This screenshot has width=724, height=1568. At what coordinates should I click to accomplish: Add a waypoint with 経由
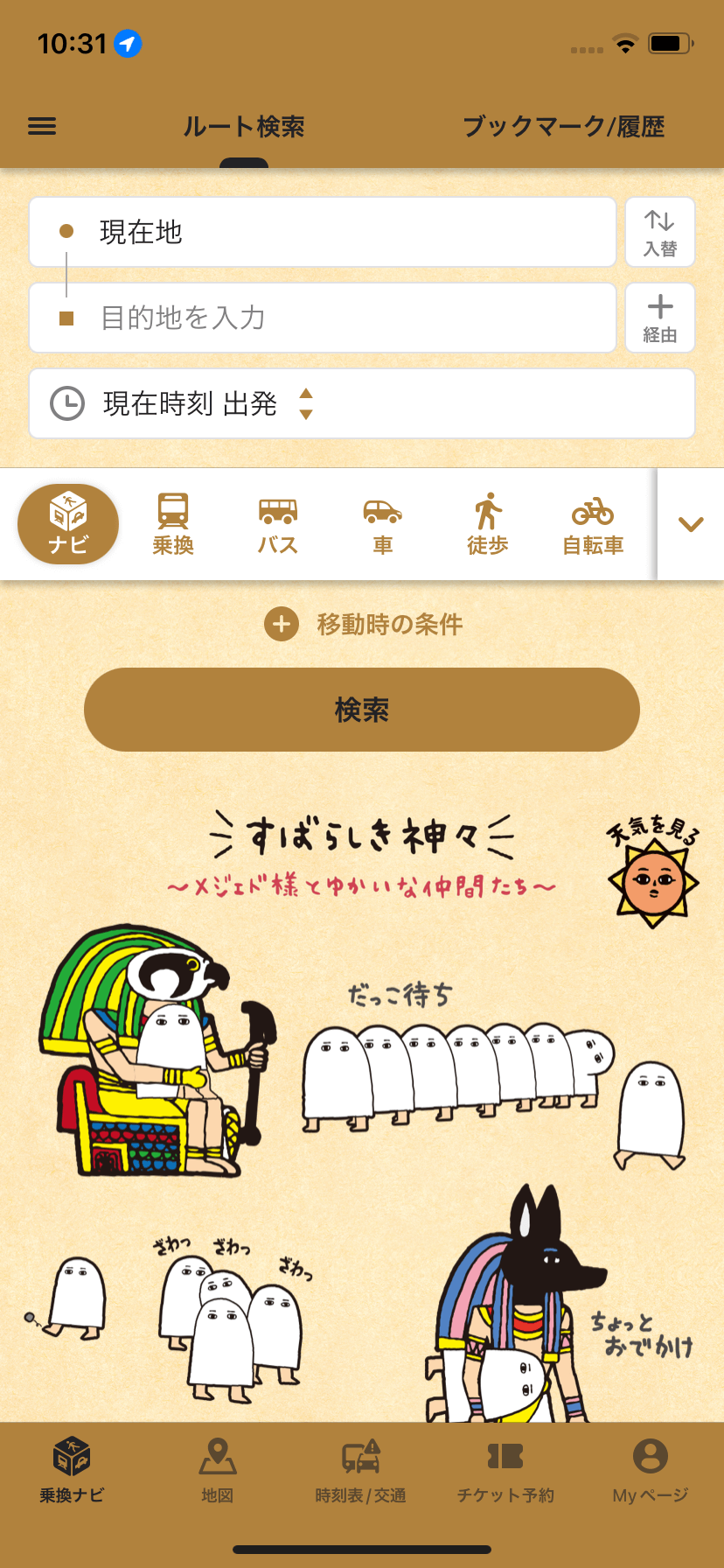pyautogui.click(x=660, y=318)
